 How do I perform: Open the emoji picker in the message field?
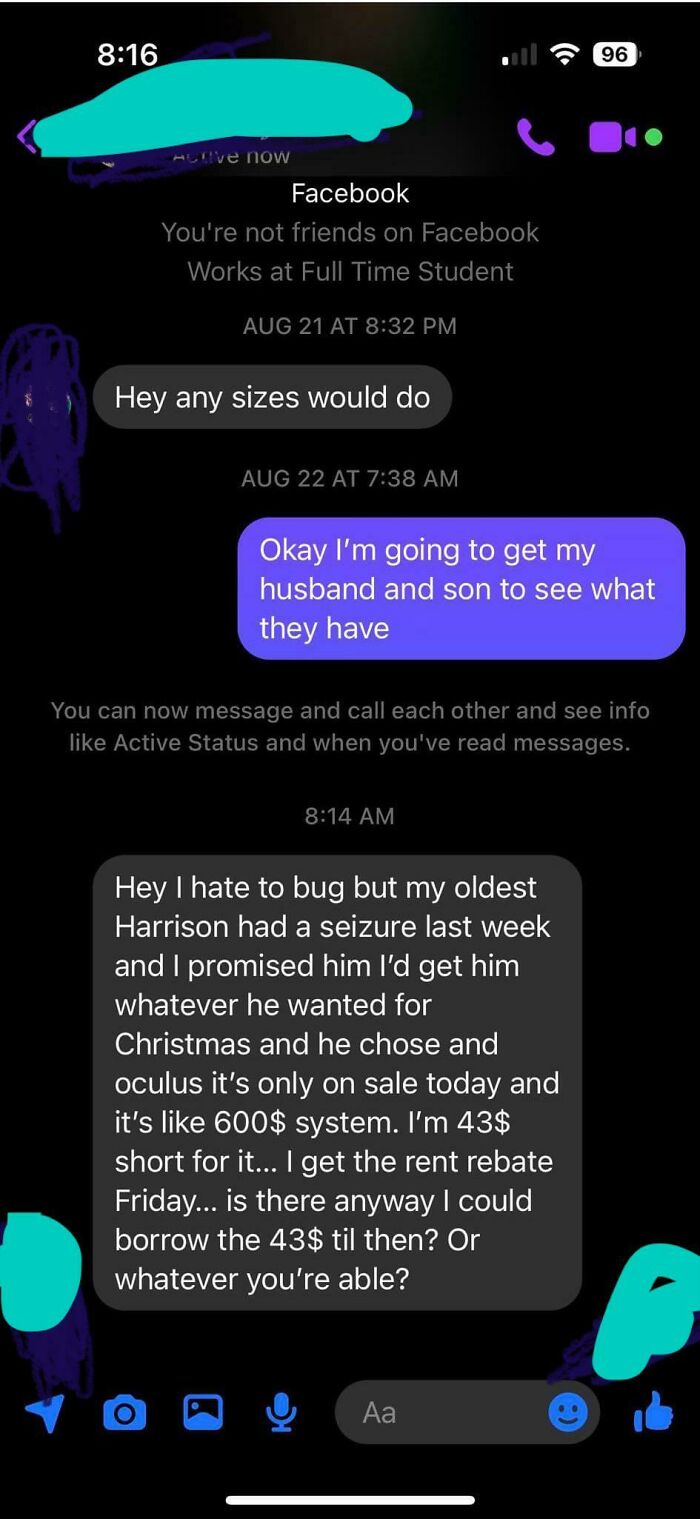pyautogui.click(x=568, y=1412)
